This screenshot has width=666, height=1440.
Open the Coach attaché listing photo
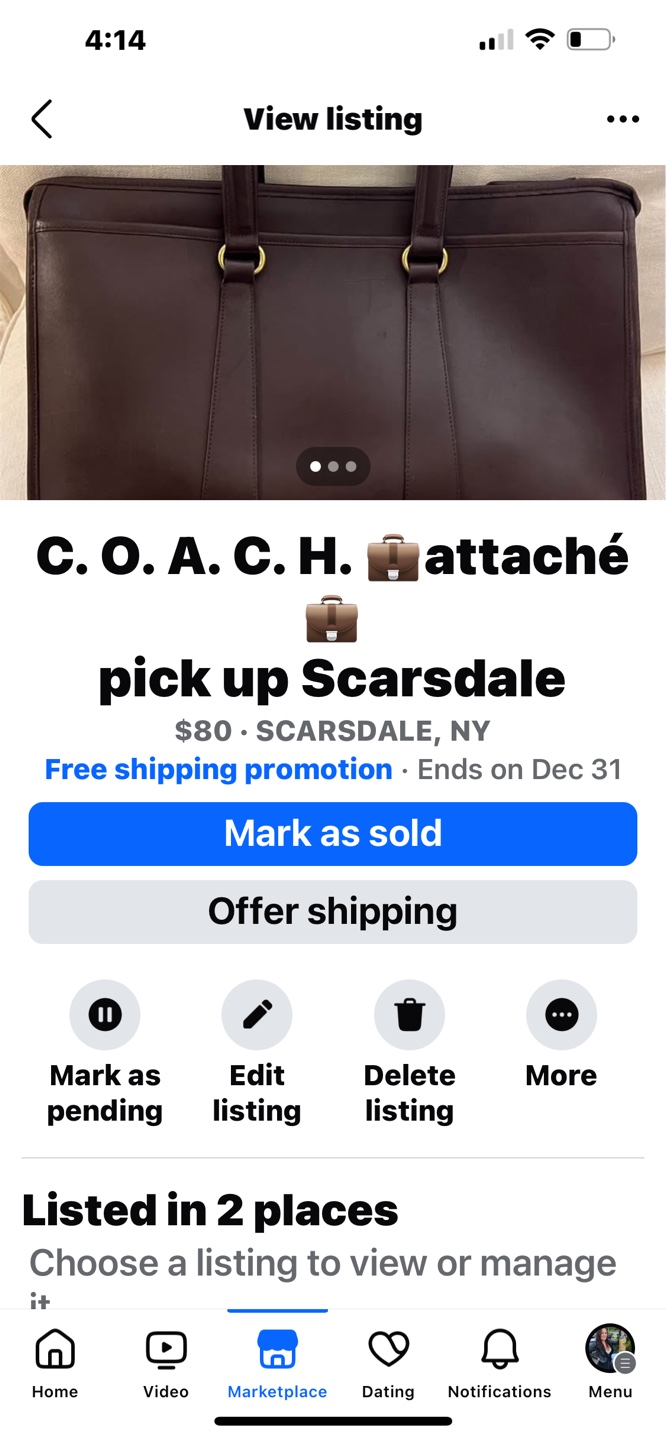point(333,330)
